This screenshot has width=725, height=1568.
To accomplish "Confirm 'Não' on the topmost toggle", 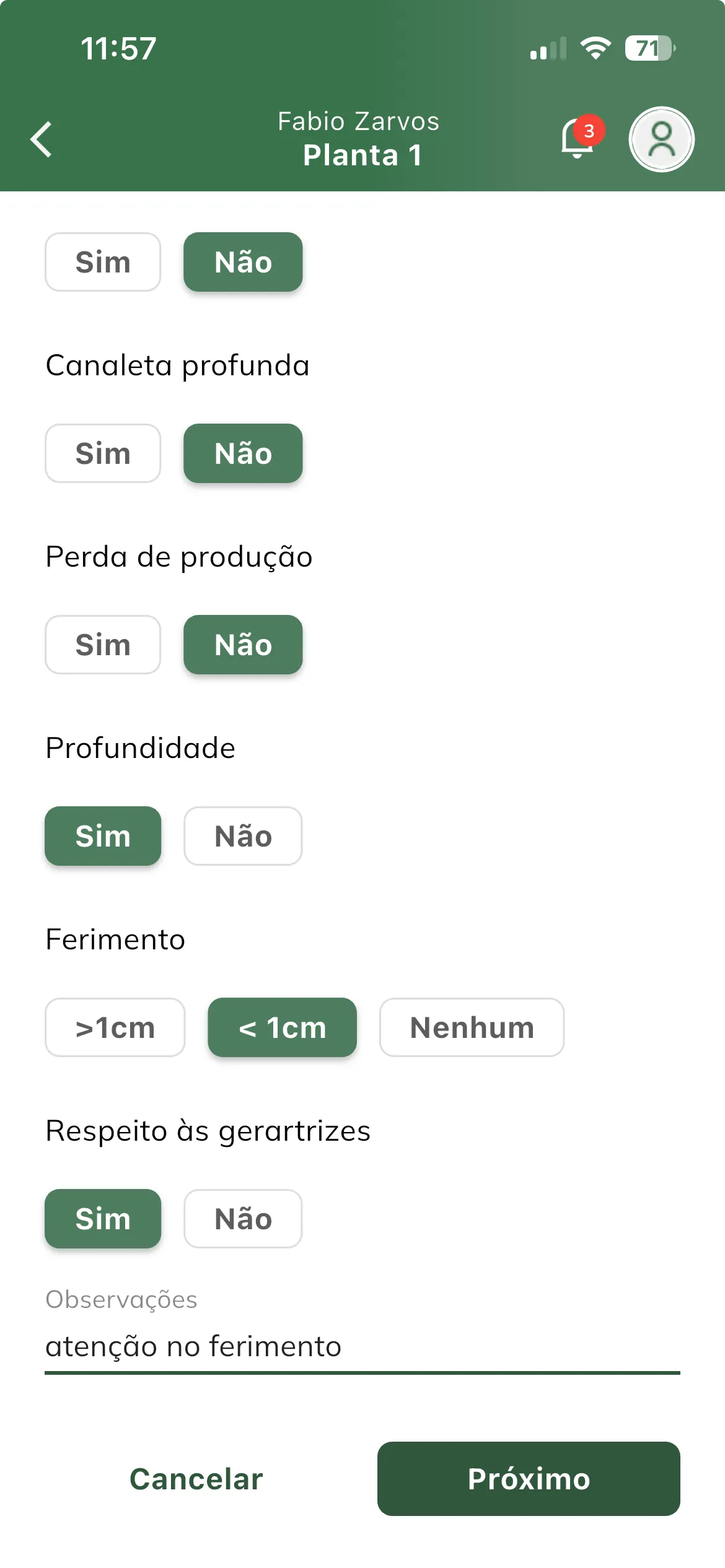I will click(x=243, y=261).
